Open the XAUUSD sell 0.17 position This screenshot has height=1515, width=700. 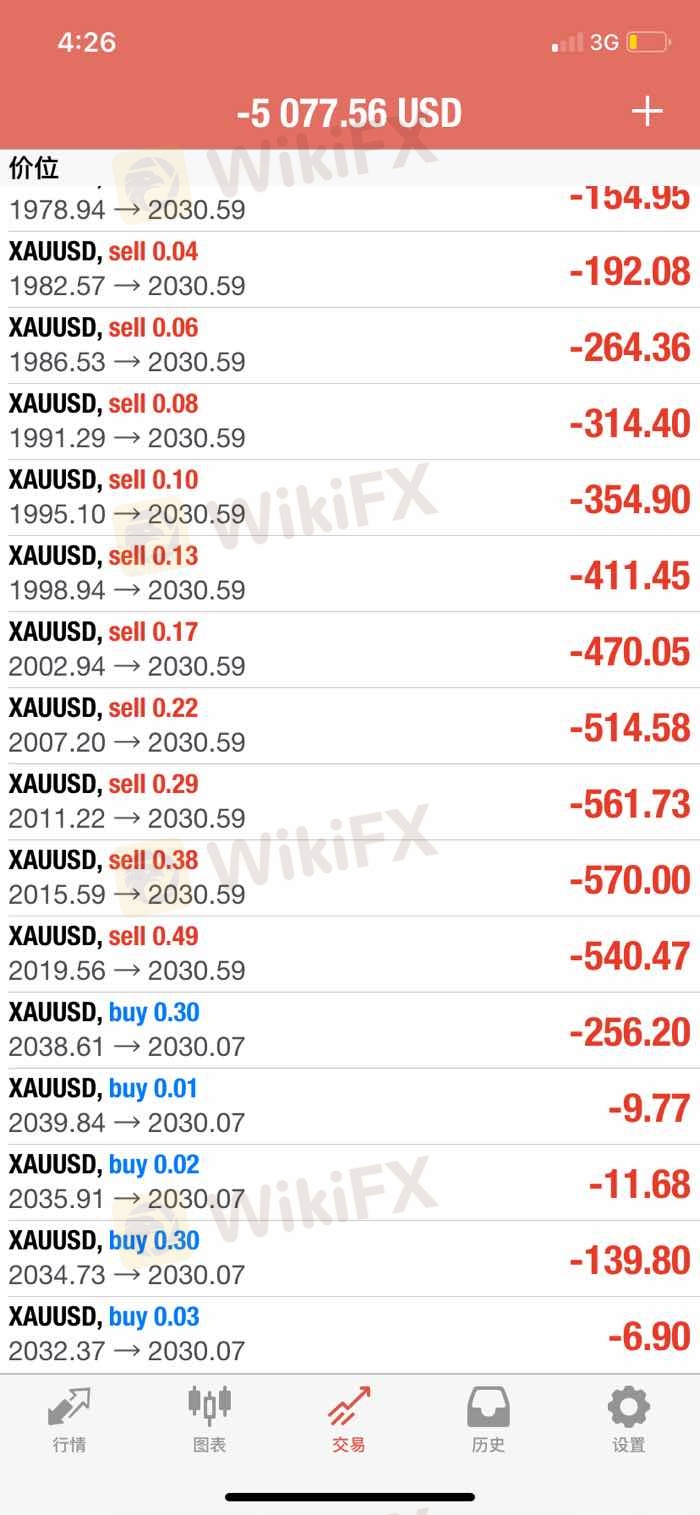tap(350, 650)
